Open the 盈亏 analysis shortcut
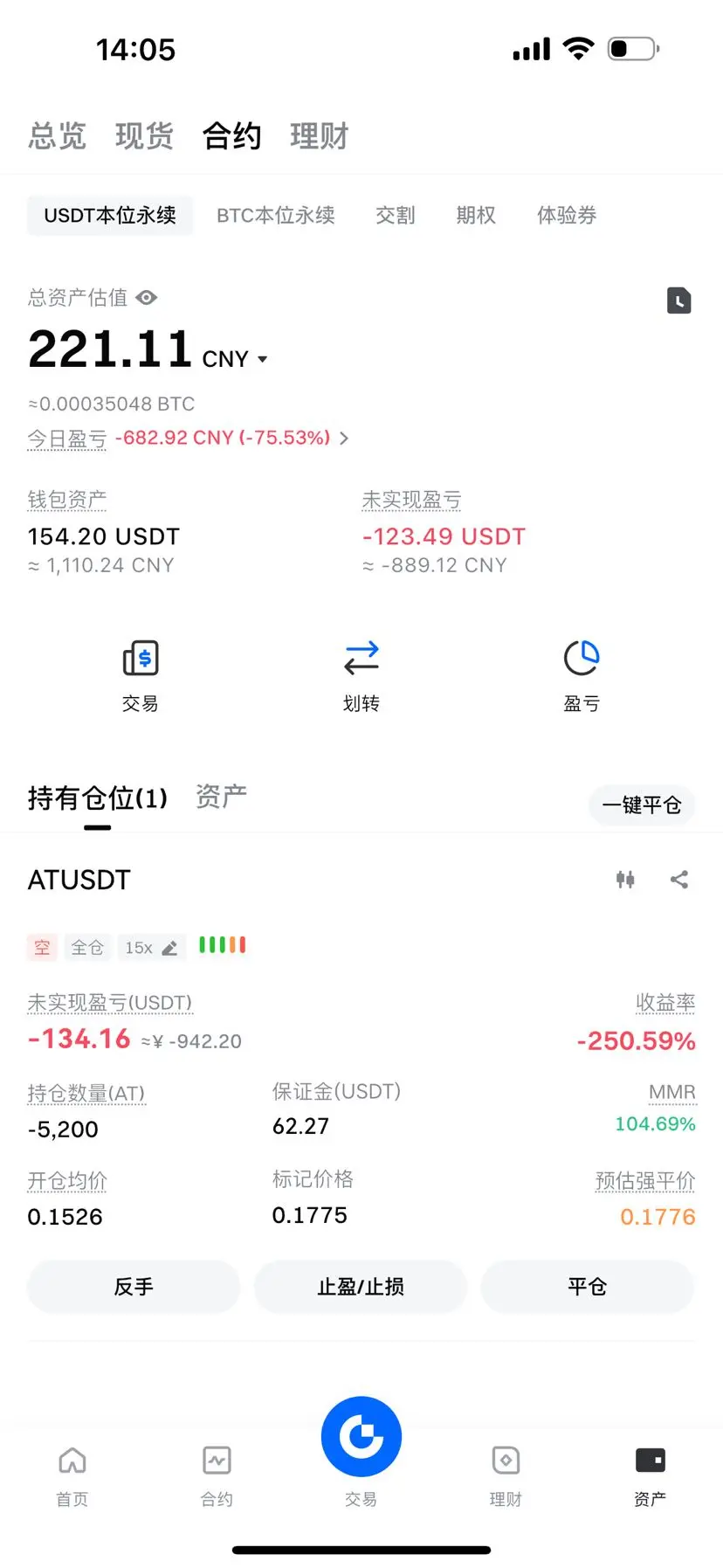This screenshot has height=1568, width=723. (582, 676)
